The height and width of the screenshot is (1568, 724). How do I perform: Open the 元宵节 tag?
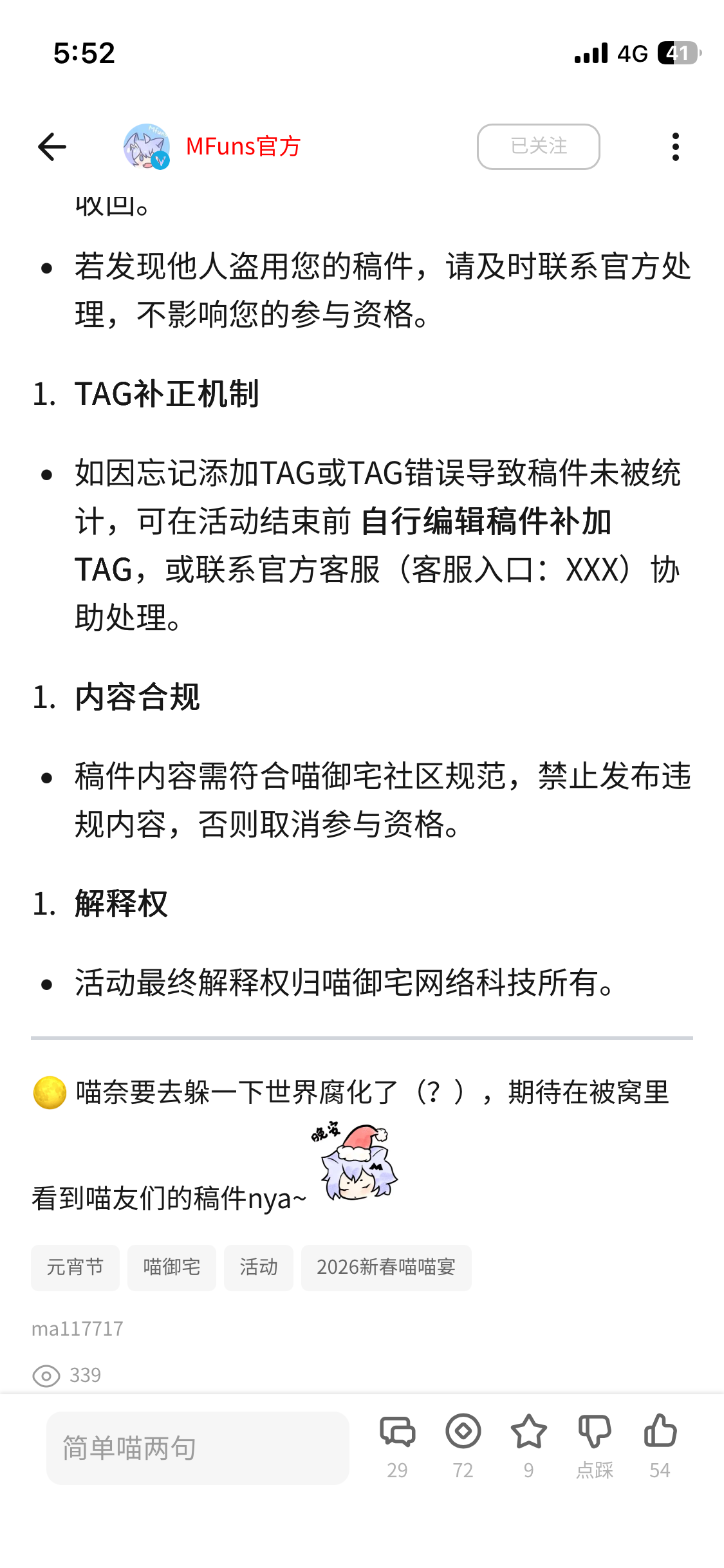pyautogui.click(x=75, y=1267)
